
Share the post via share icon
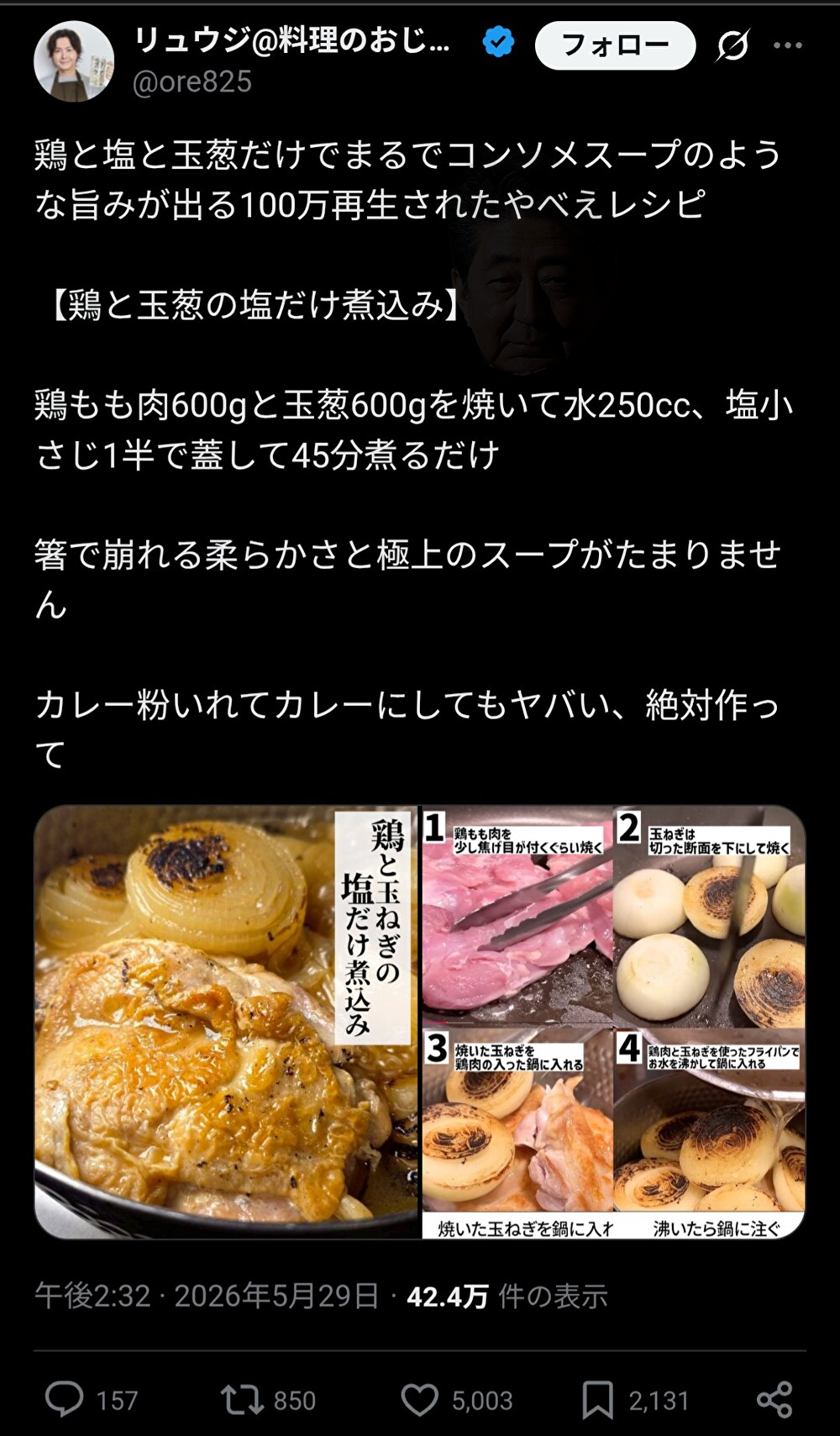(x=774, y=1400)
